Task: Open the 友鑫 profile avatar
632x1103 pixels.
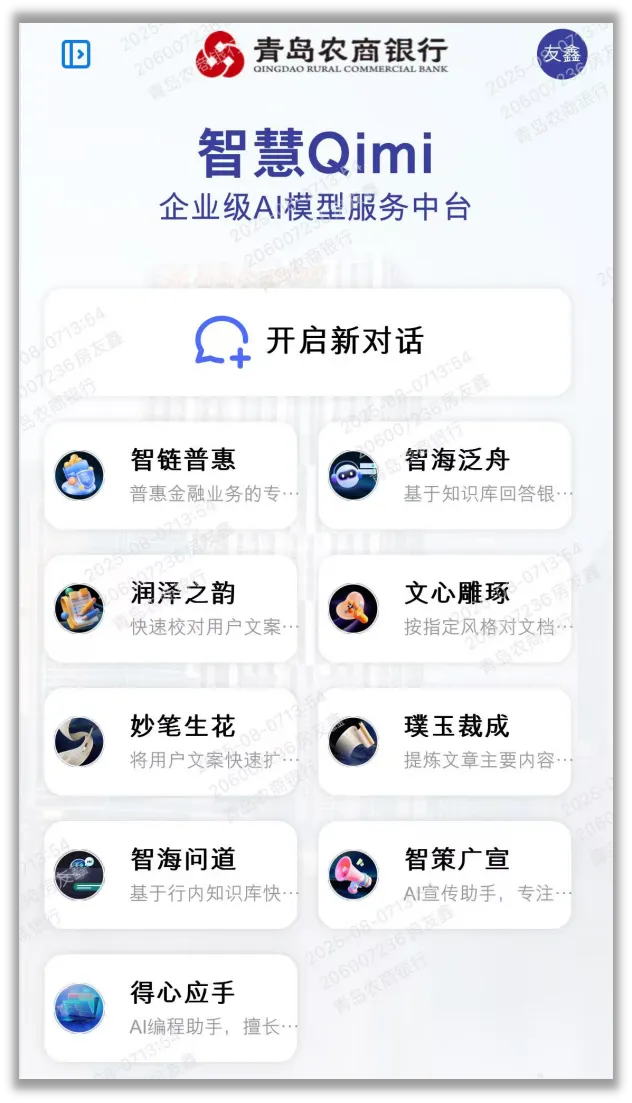Action: point(562,54)
